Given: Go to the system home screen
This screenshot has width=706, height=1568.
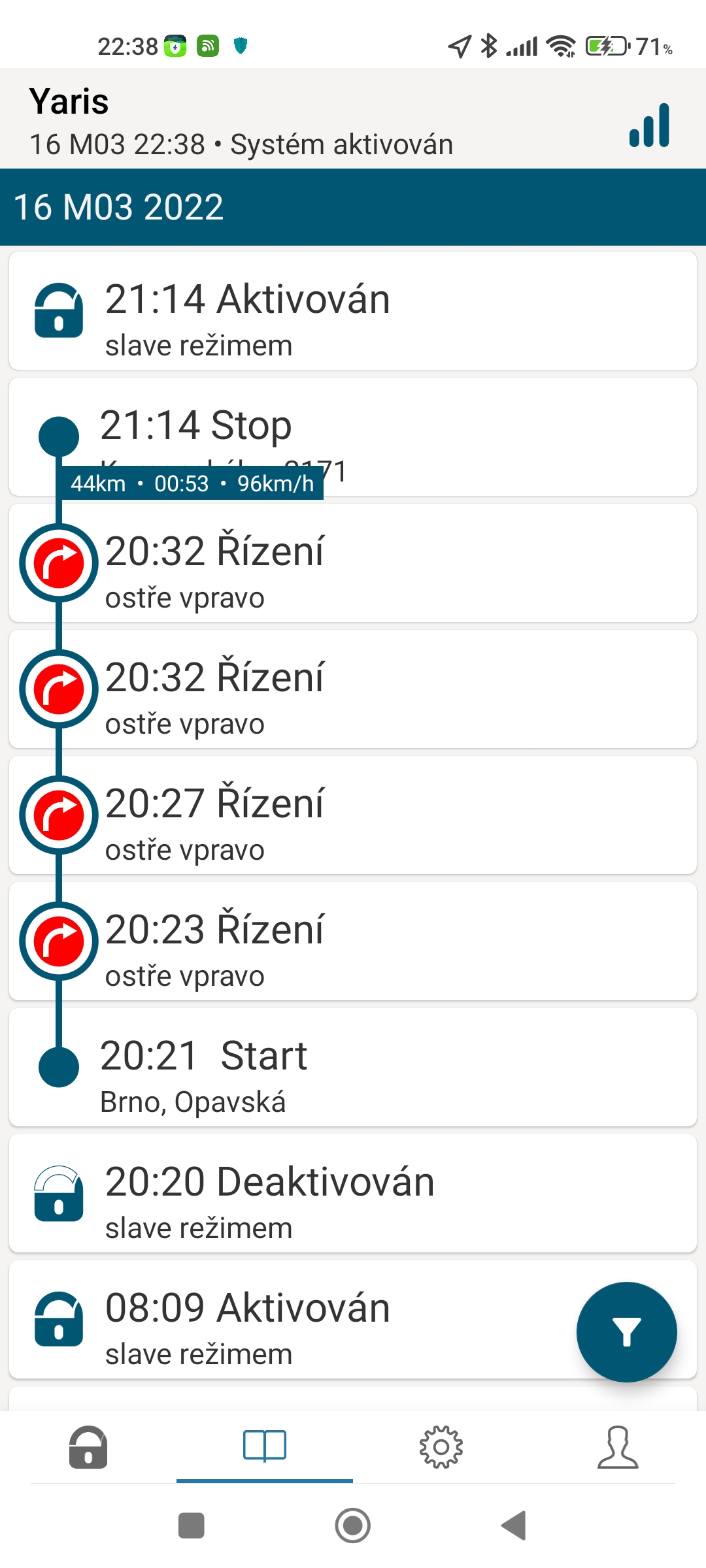Looking at the screenshot, I should pos(353,1526).
